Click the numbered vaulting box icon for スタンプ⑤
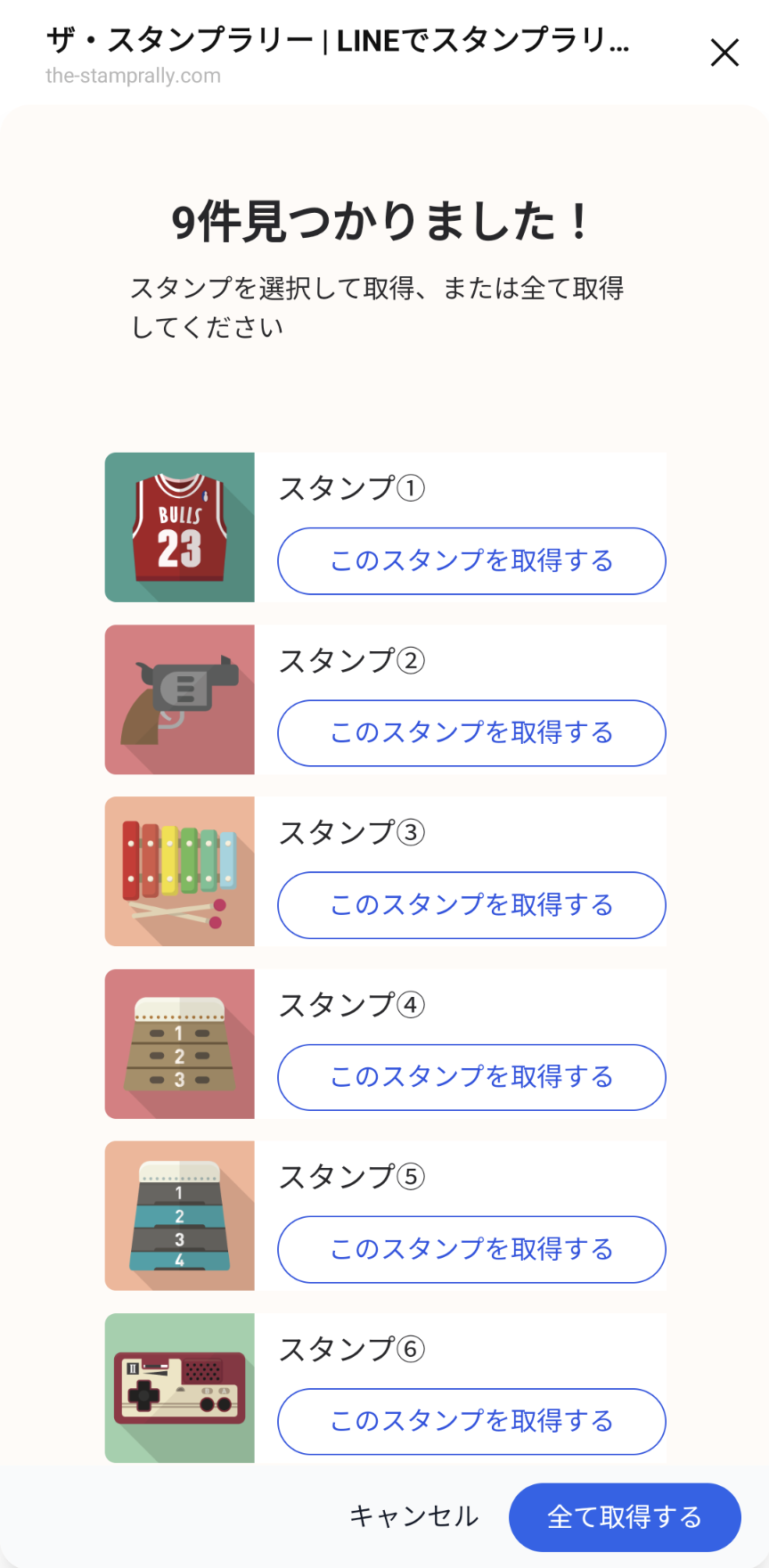Screen dimensions: 769x1568 coord(179,1214)
